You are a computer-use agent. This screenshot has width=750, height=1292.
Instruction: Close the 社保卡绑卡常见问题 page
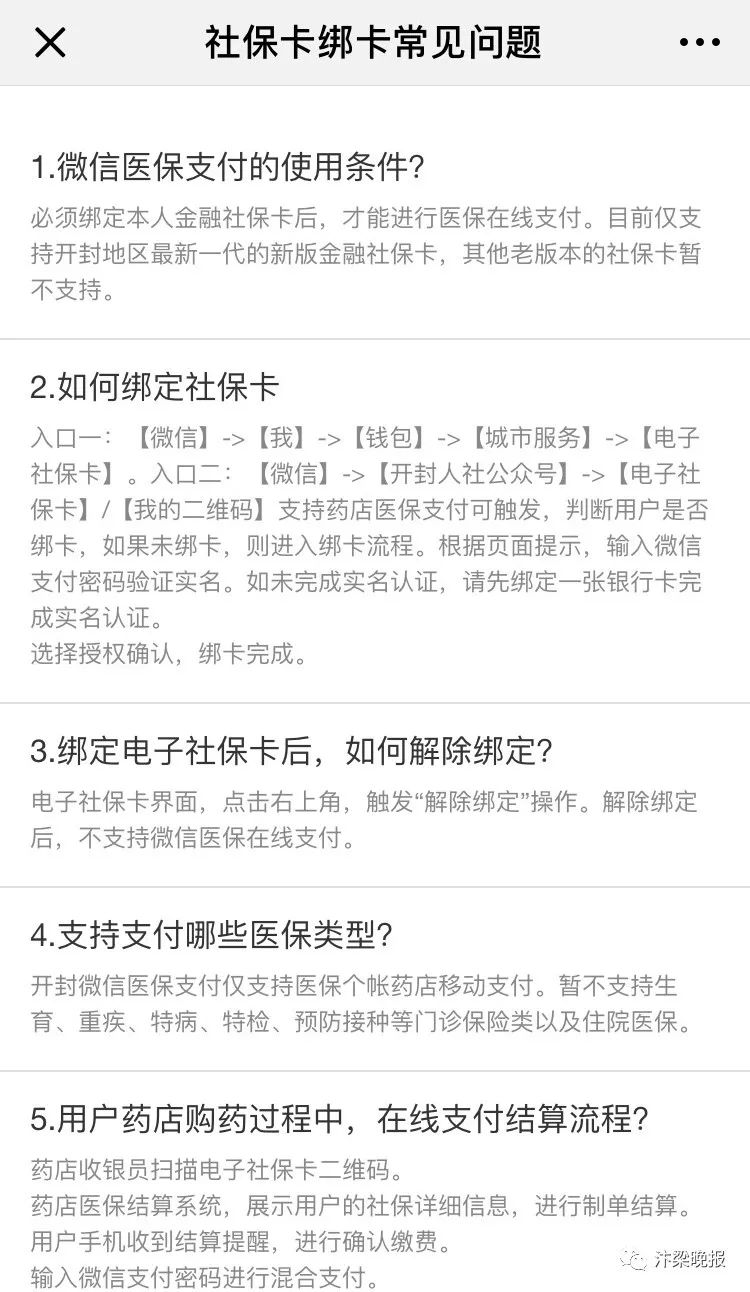pyautogui.click(x=50, y=42)
